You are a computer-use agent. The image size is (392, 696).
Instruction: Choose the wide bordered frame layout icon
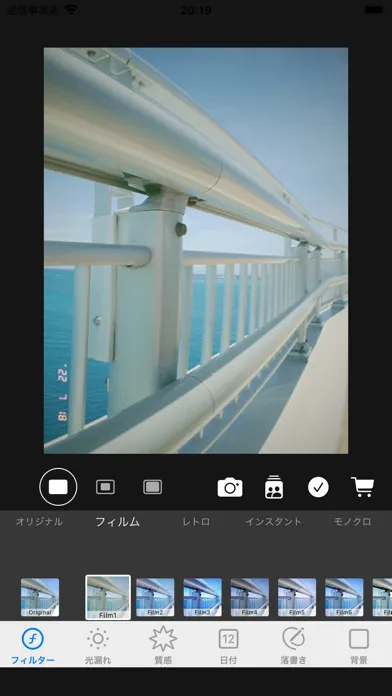tap(152, 487)
